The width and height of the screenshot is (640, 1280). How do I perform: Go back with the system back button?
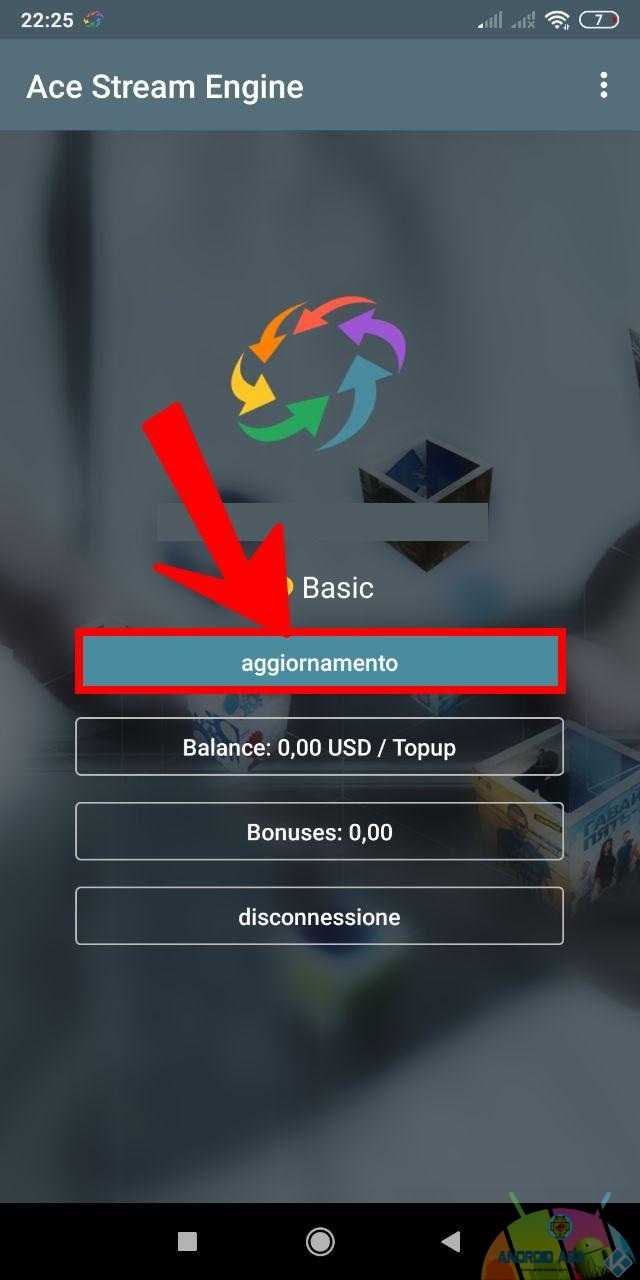[451, 1241]
